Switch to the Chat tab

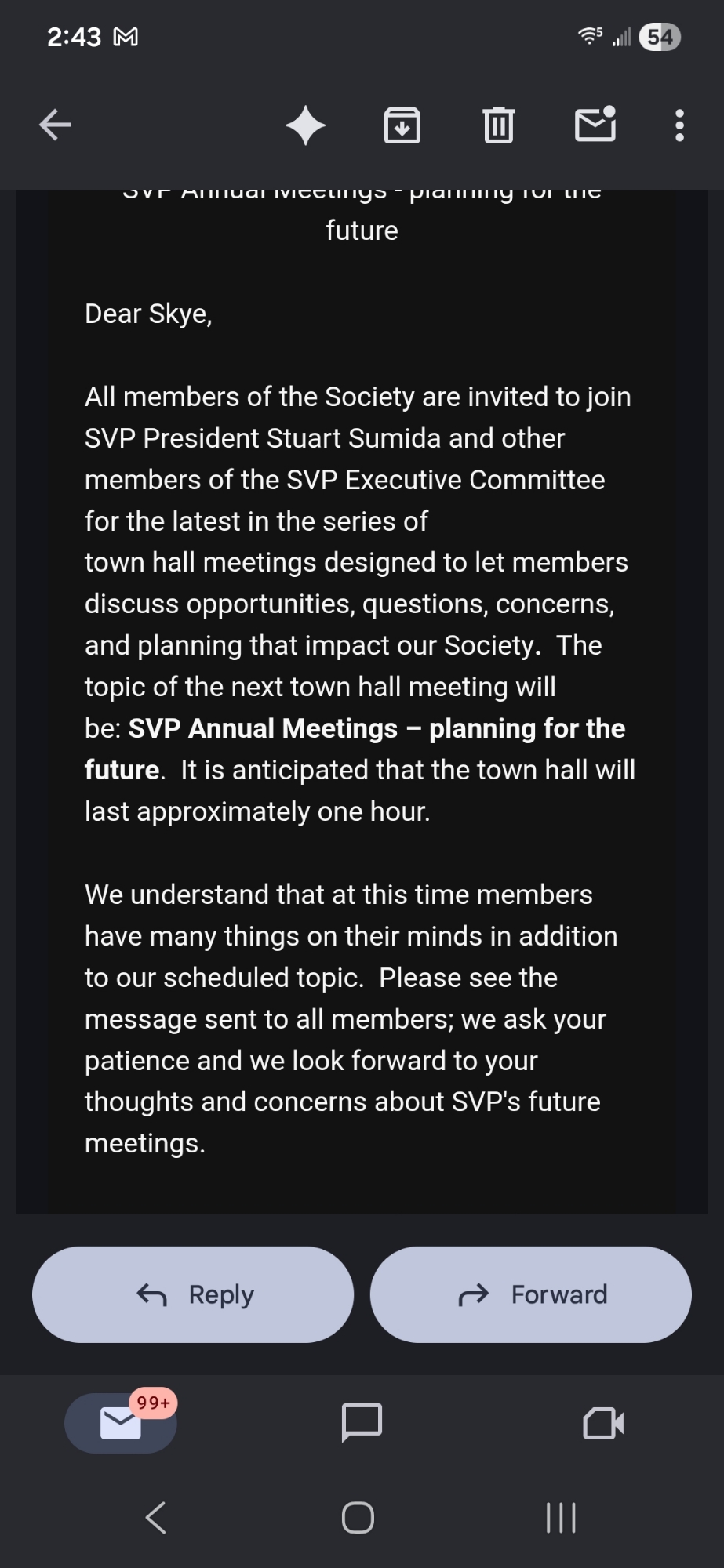coord(362,1423)
